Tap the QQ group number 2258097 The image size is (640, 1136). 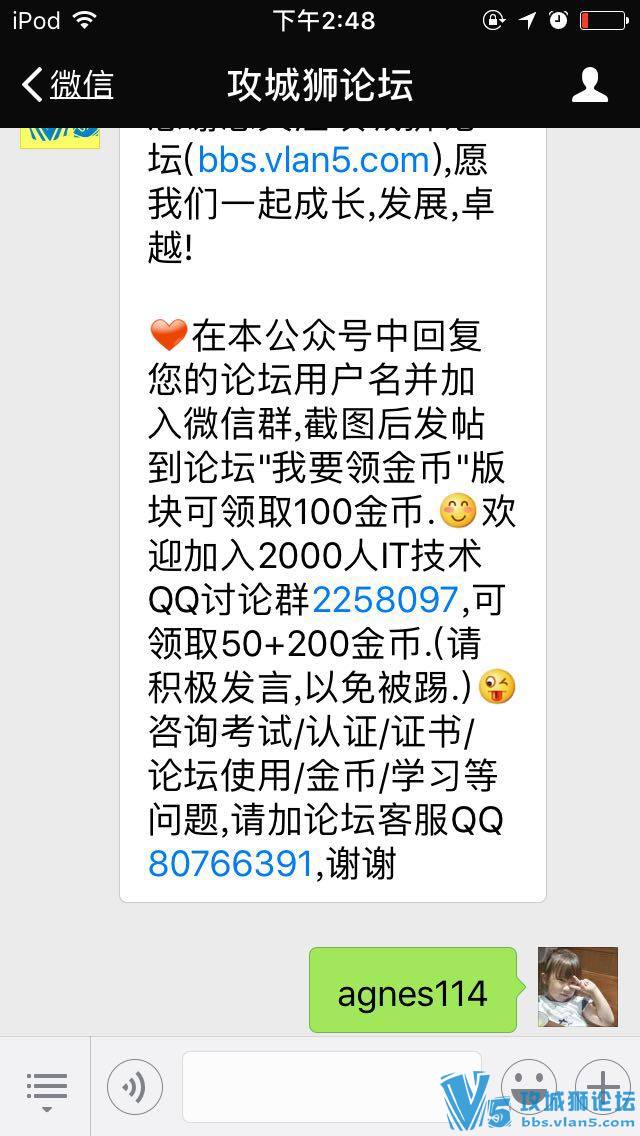pos(385,599)
